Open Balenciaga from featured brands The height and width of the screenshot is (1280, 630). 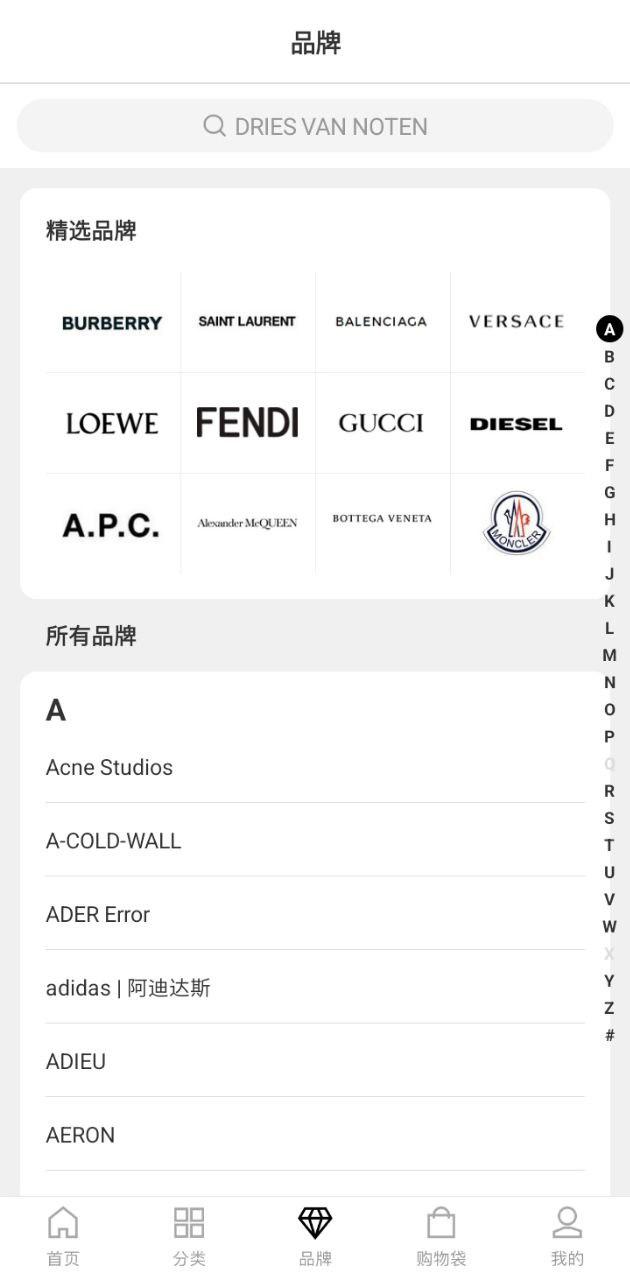tap(381, 322)
